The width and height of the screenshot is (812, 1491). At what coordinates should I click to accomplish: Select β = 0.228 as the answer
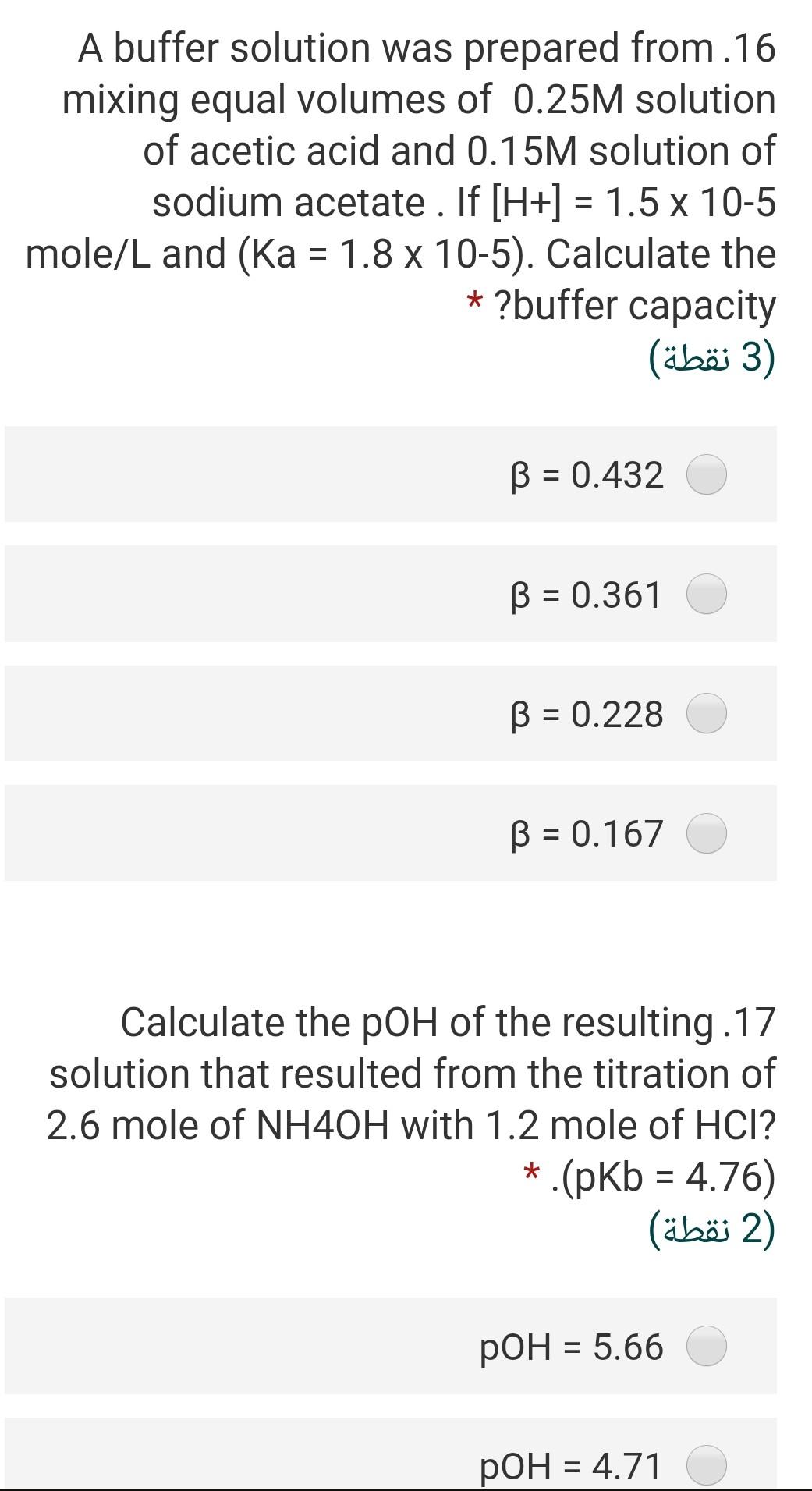click(x=706, y=713)
